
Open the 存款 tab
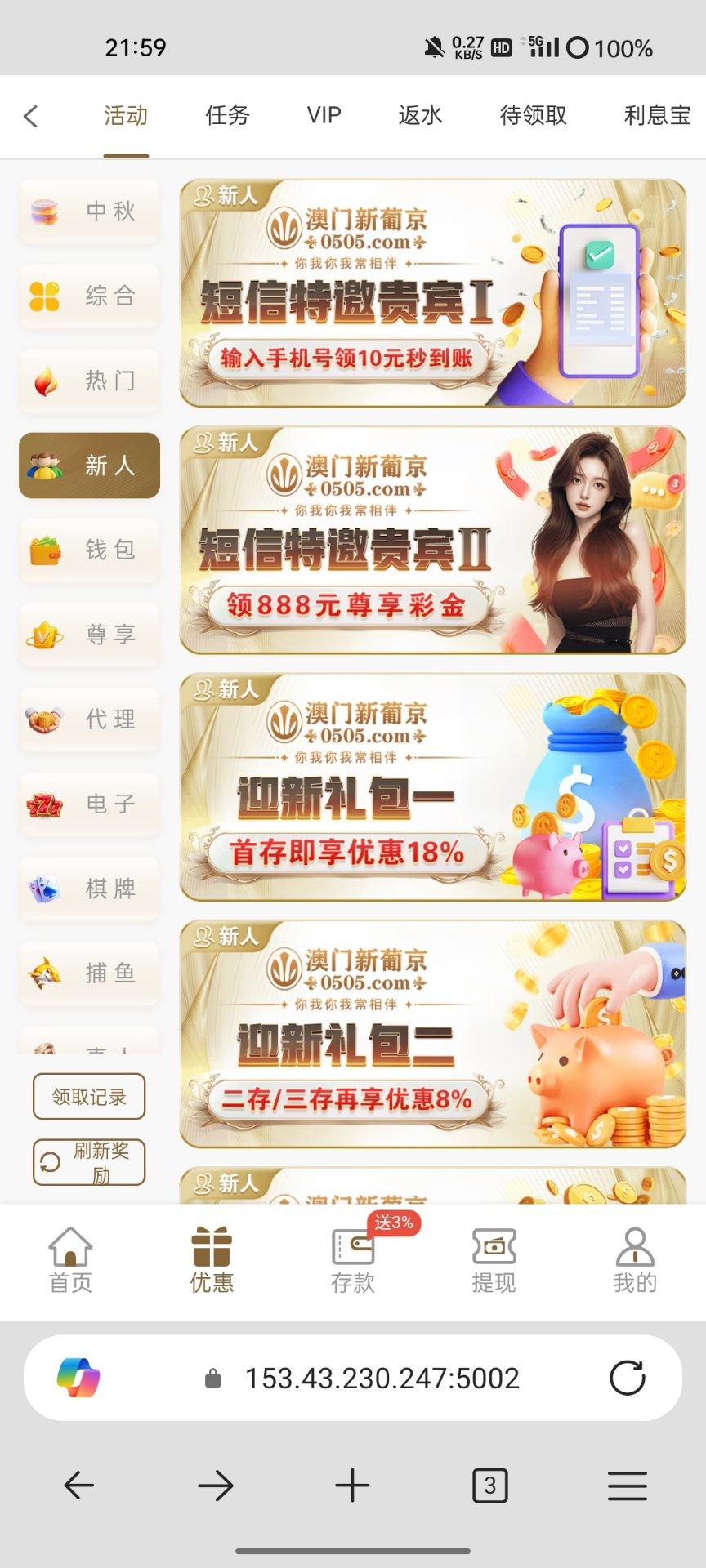pyautogui.click(x=353, y=1261)
